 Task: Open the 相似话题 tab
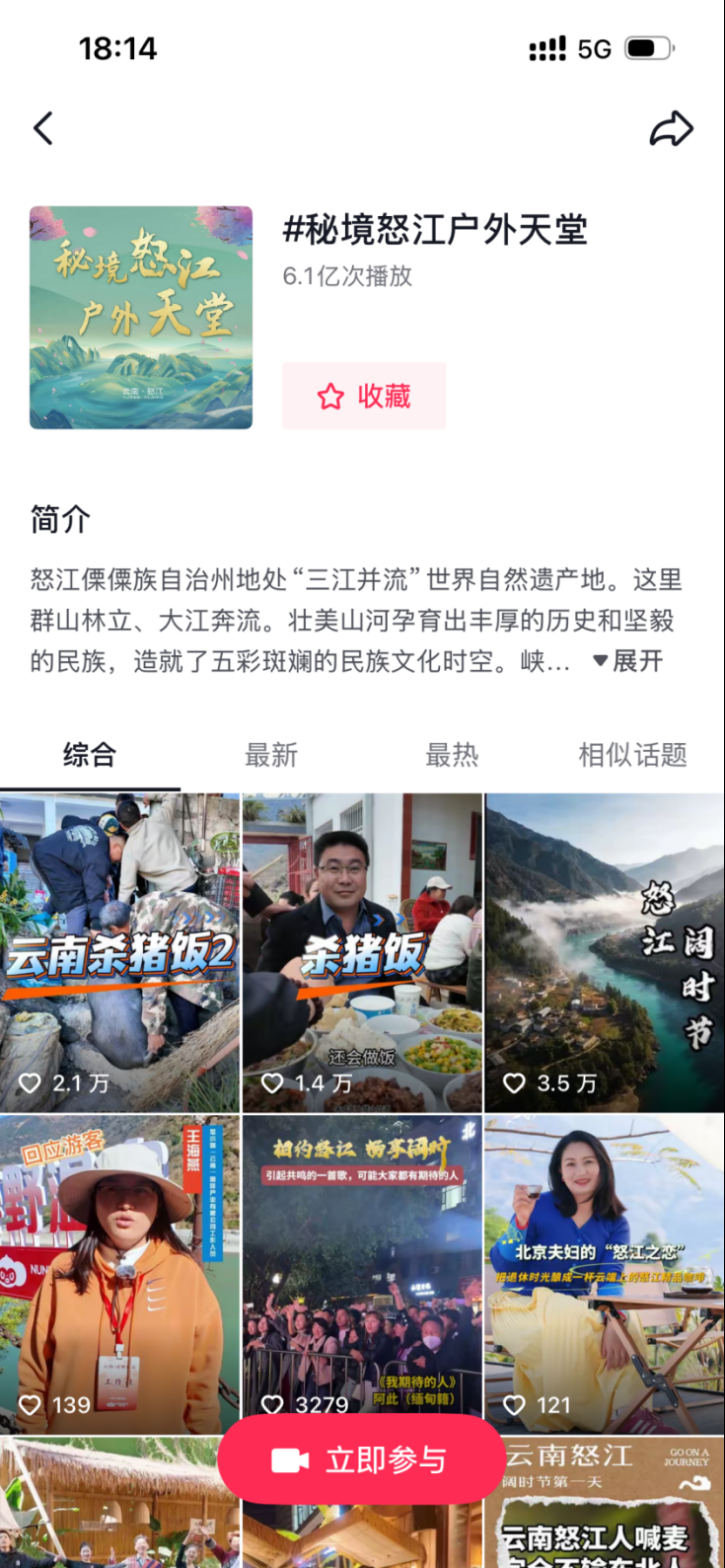632,756
